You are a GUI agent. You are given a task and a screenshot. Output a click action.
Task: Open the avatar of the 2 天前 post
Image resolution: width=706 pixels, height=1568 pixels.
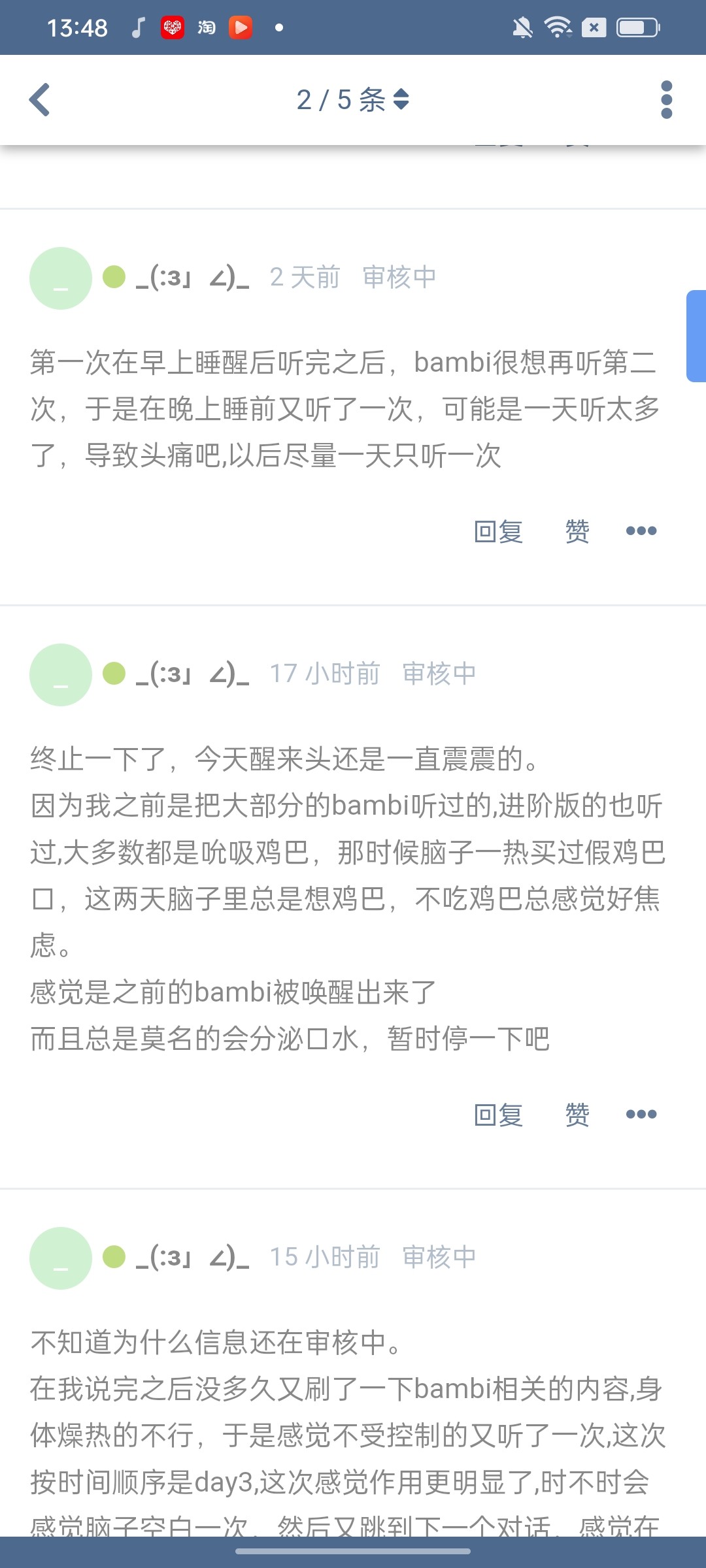tap(61, 278)
